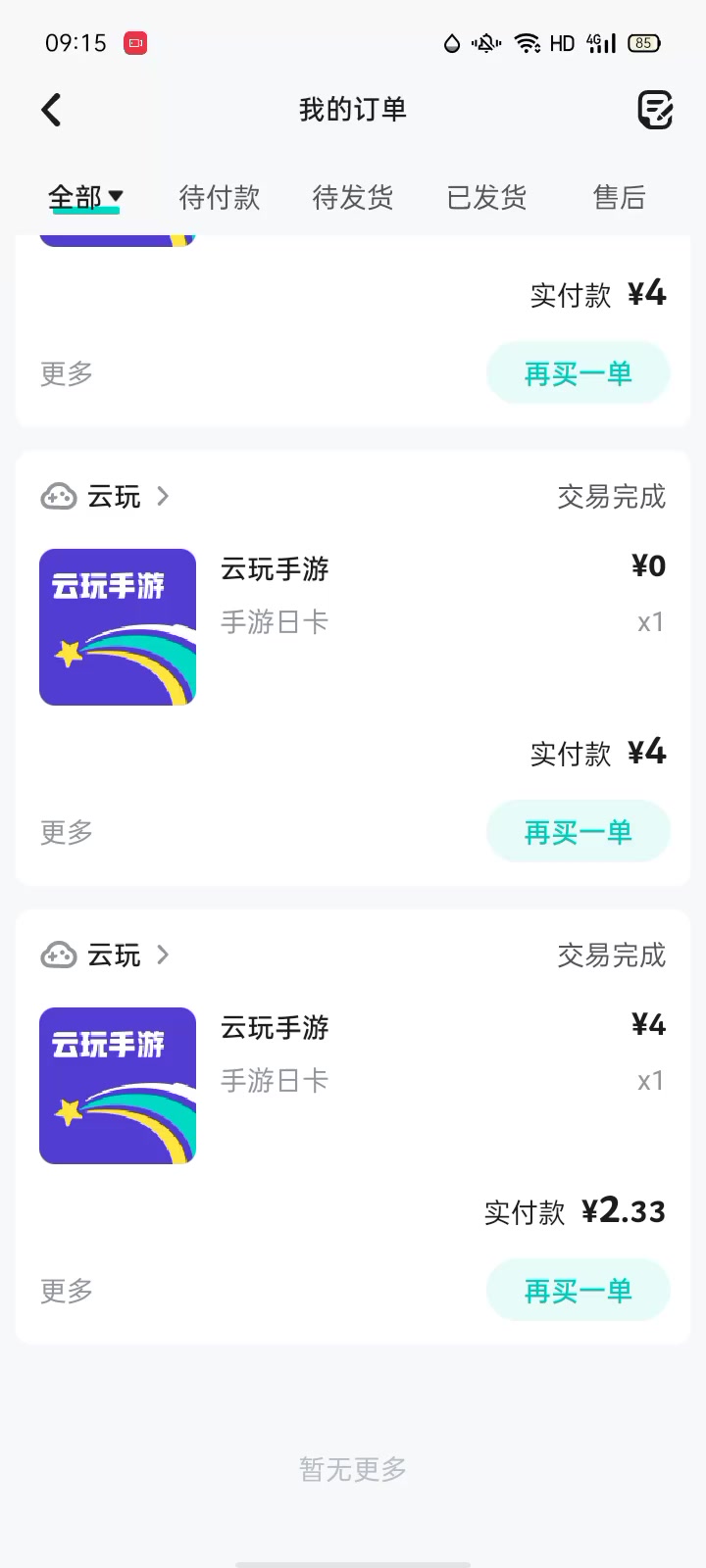Switch to the 已发货 tab

(486, 197)
